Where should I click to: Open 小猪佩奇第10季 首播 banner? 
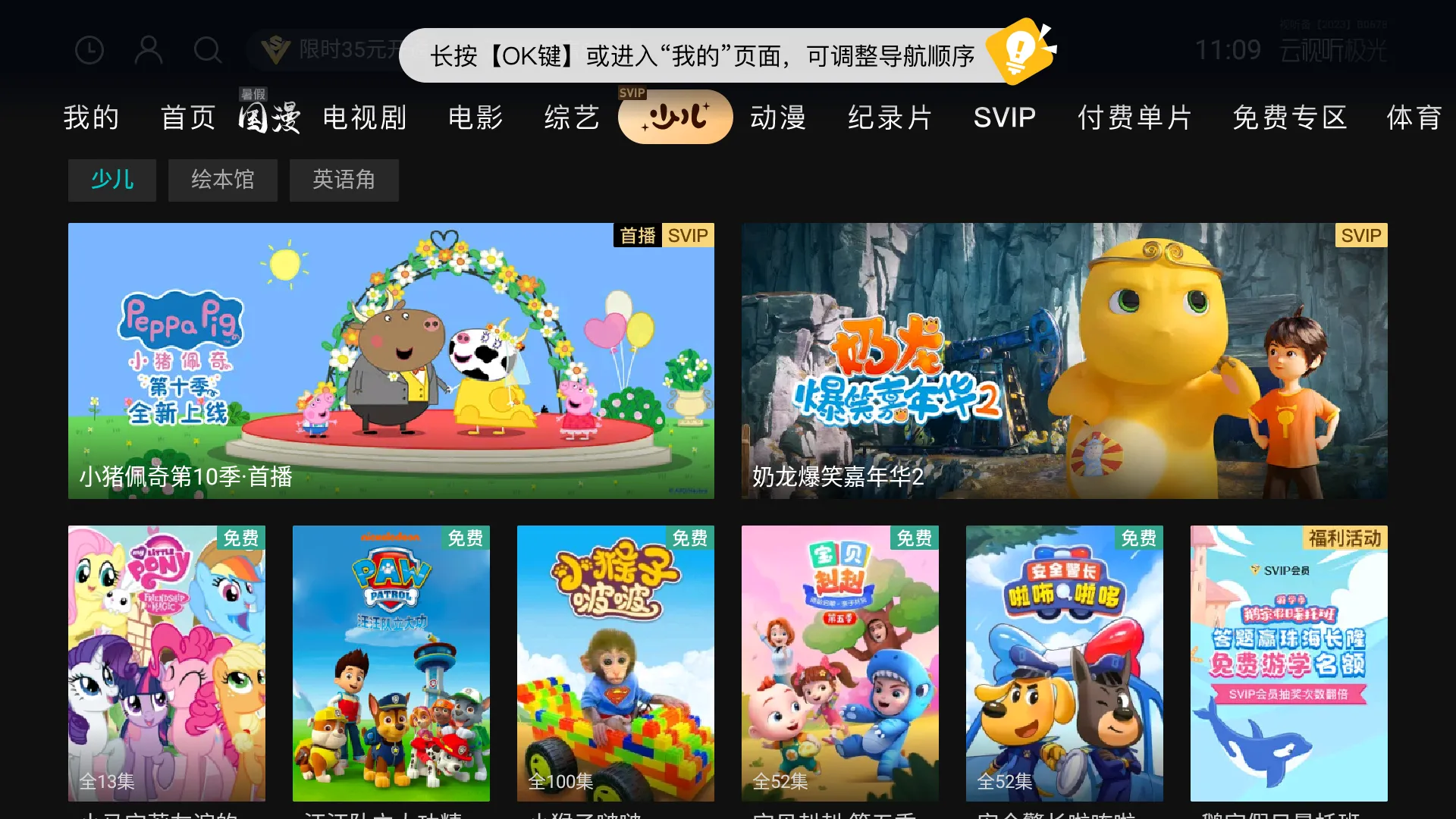click(391, 360)
